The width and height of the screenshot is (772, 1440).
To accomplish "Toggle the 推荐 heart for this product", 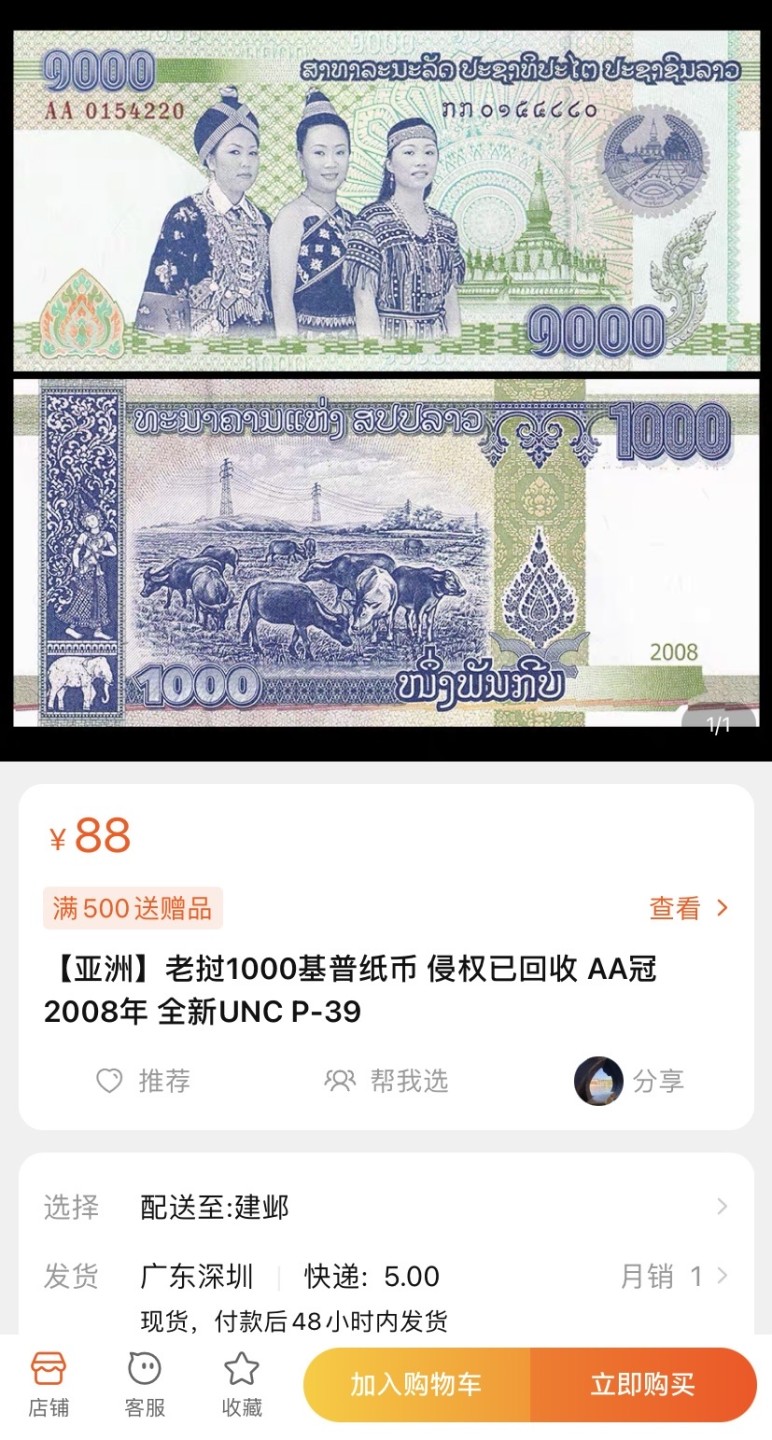I will [108, 1080].
